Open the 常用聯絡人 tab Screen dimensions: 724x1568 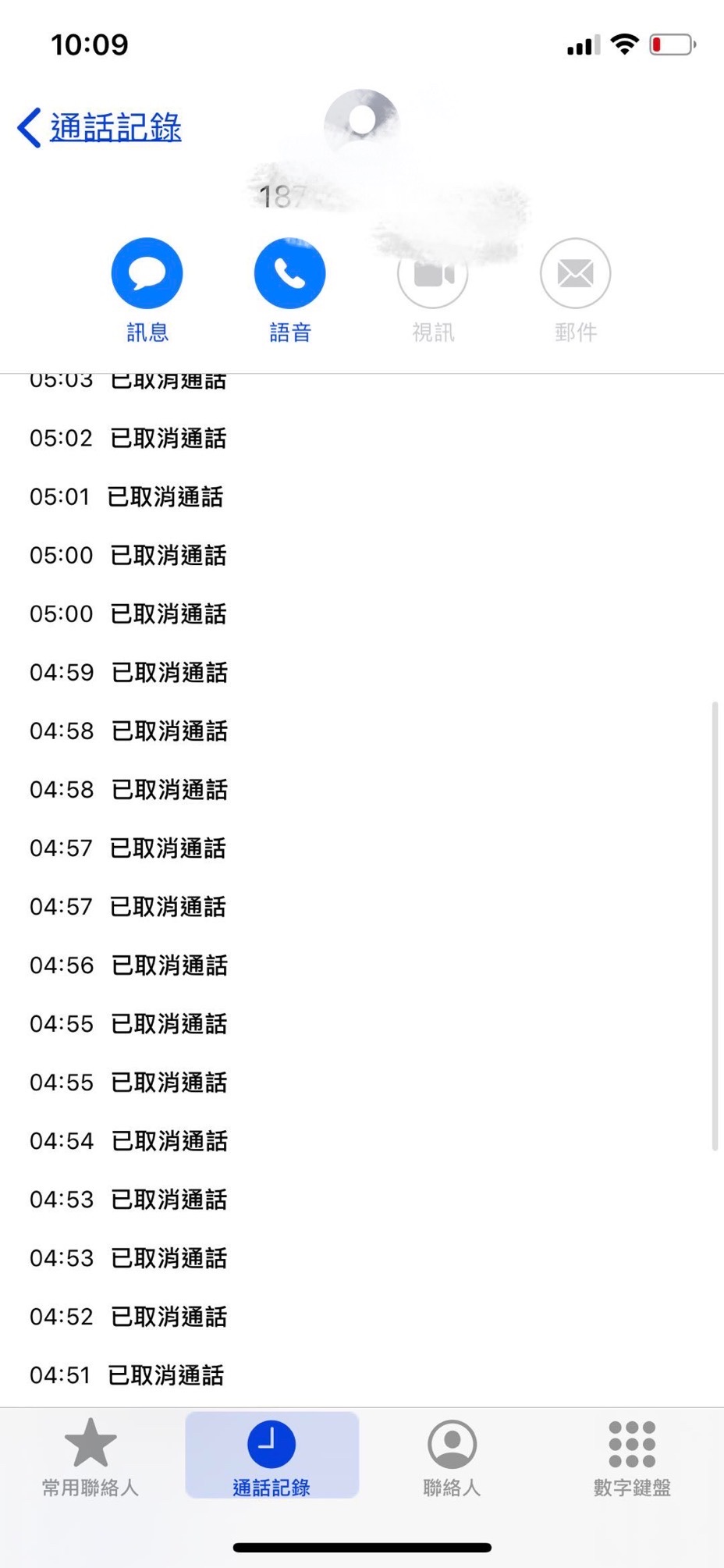pyautogui.click(x=90, y=1456)
